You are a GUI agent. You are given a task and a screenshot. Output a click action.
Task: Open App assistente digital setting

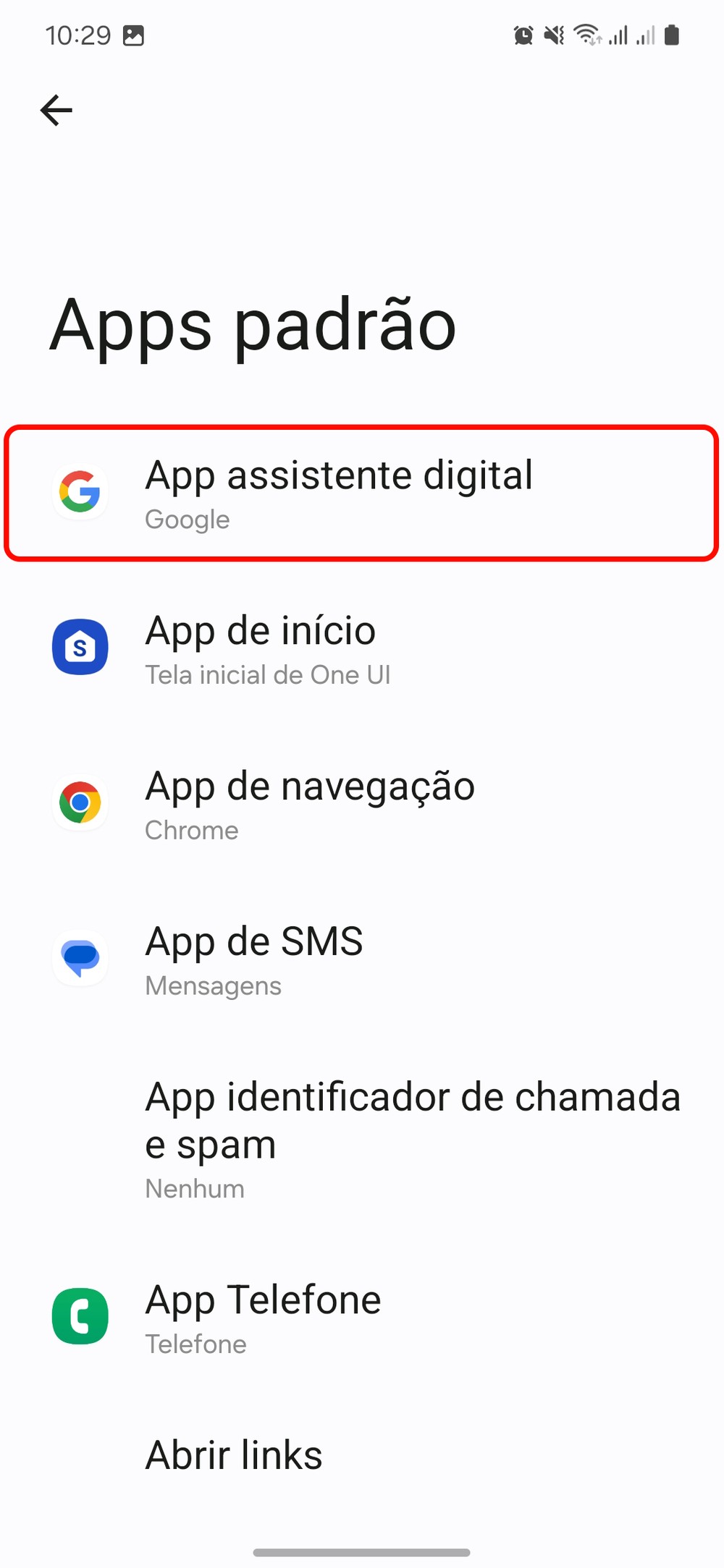tap(339, 493)
